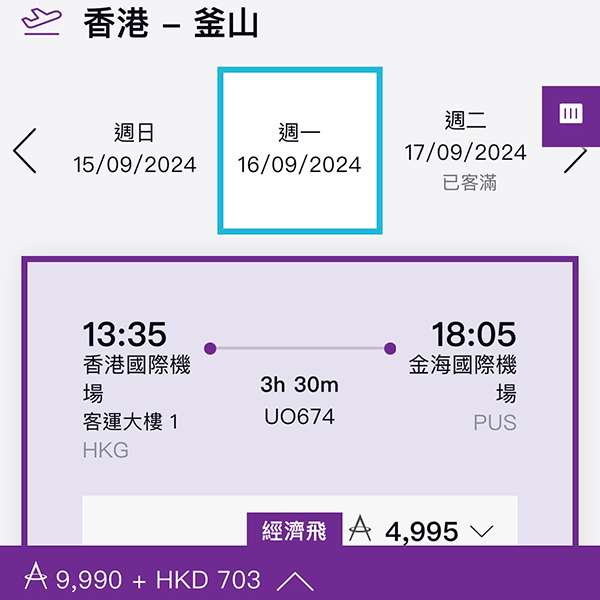Select Monday 16/09/2024
Viewport: 600px width, 600px height.
(x=299, y=150)
